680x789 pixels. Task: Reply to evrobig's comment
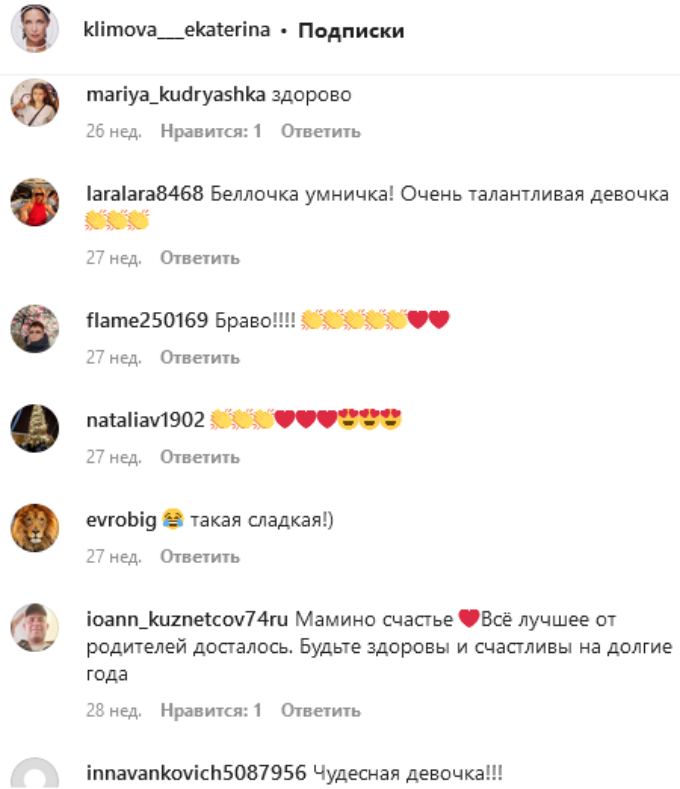point(200,556)
